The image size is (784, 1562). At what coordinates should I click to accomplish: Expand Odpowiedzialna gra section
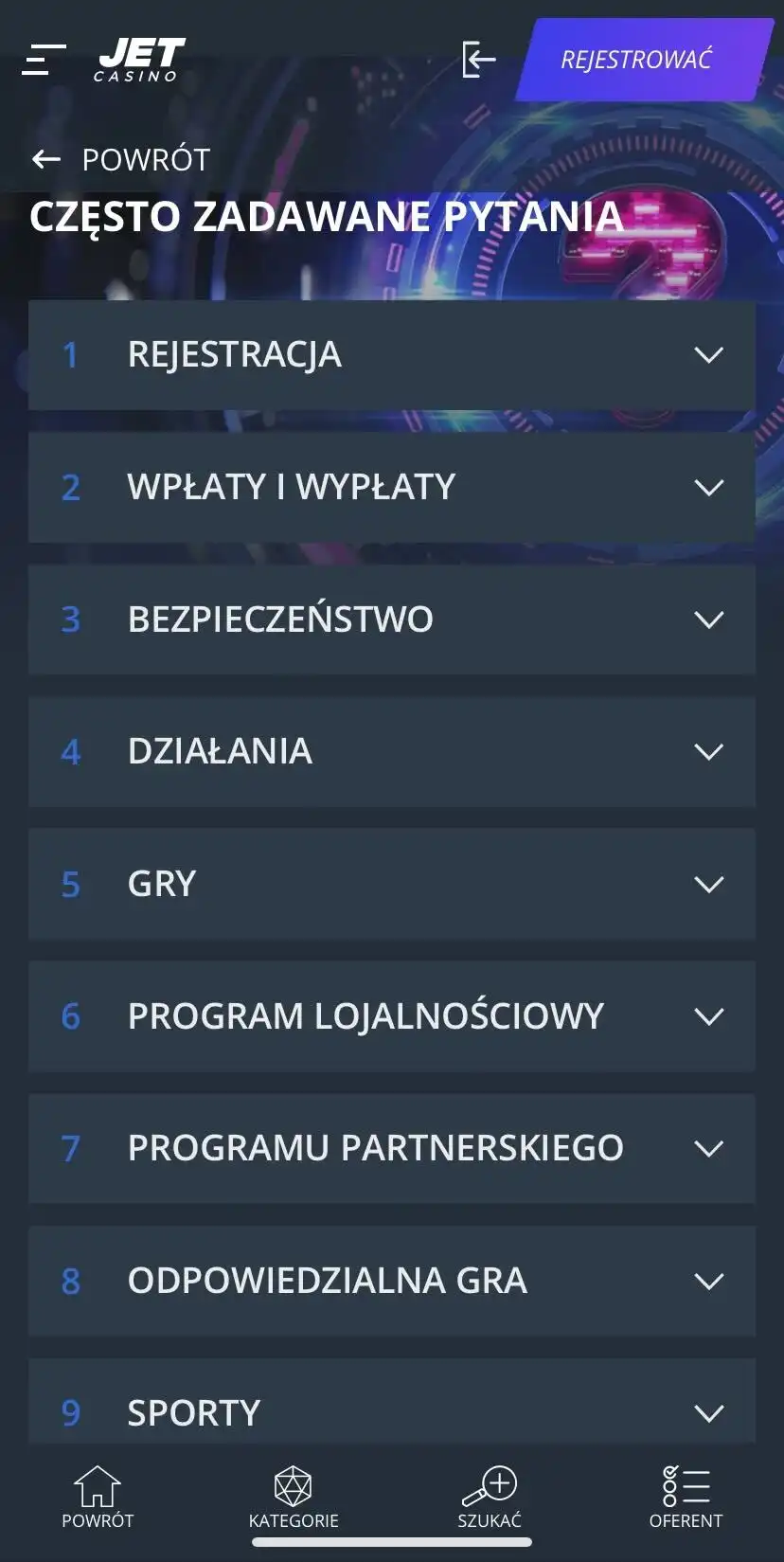coord(391,1281)
